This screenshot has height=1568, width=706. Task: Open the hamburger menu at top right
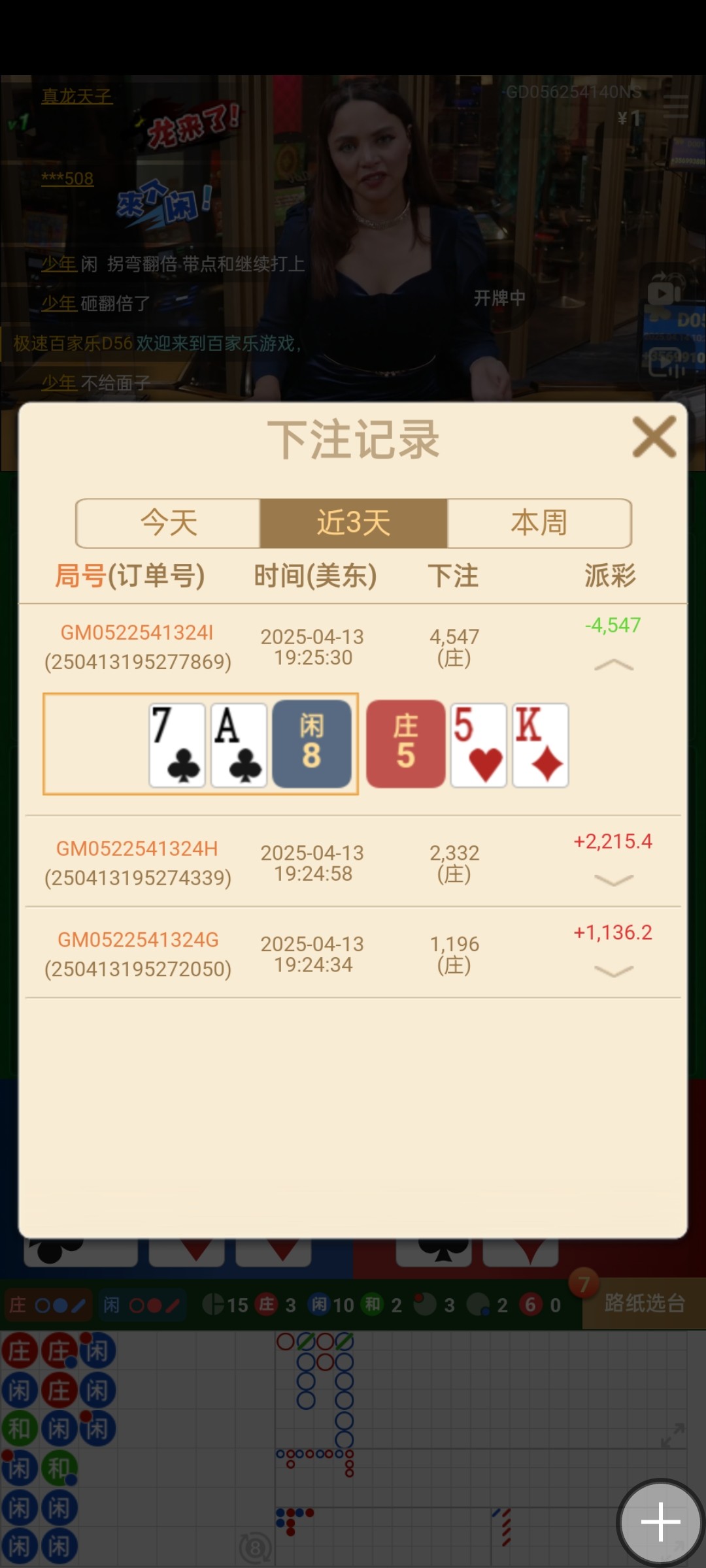point(675,106)
